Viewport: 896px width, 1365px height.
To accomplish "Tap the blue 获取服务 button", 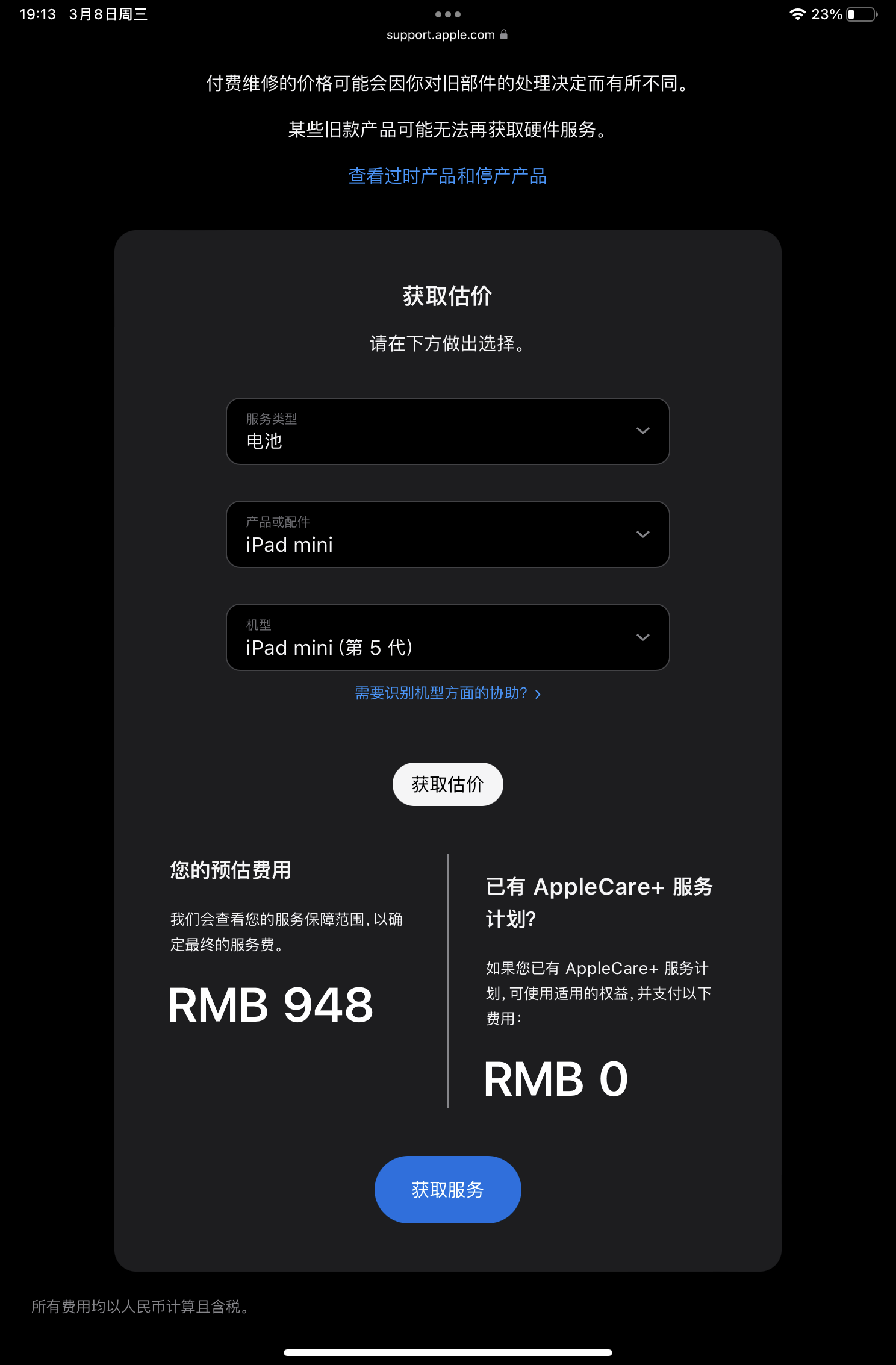I will 447,1189.
